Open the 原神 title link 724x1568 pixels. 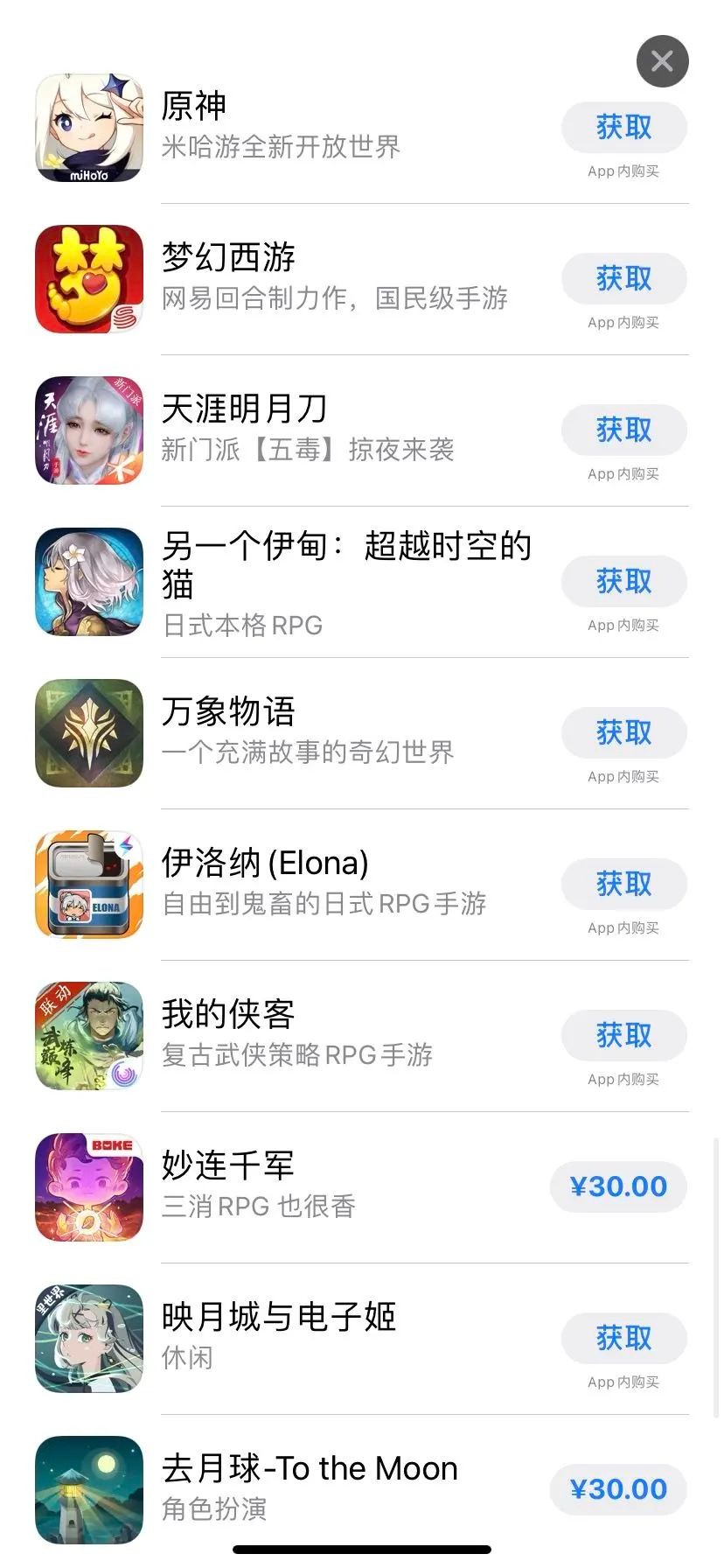pos(194,104)
